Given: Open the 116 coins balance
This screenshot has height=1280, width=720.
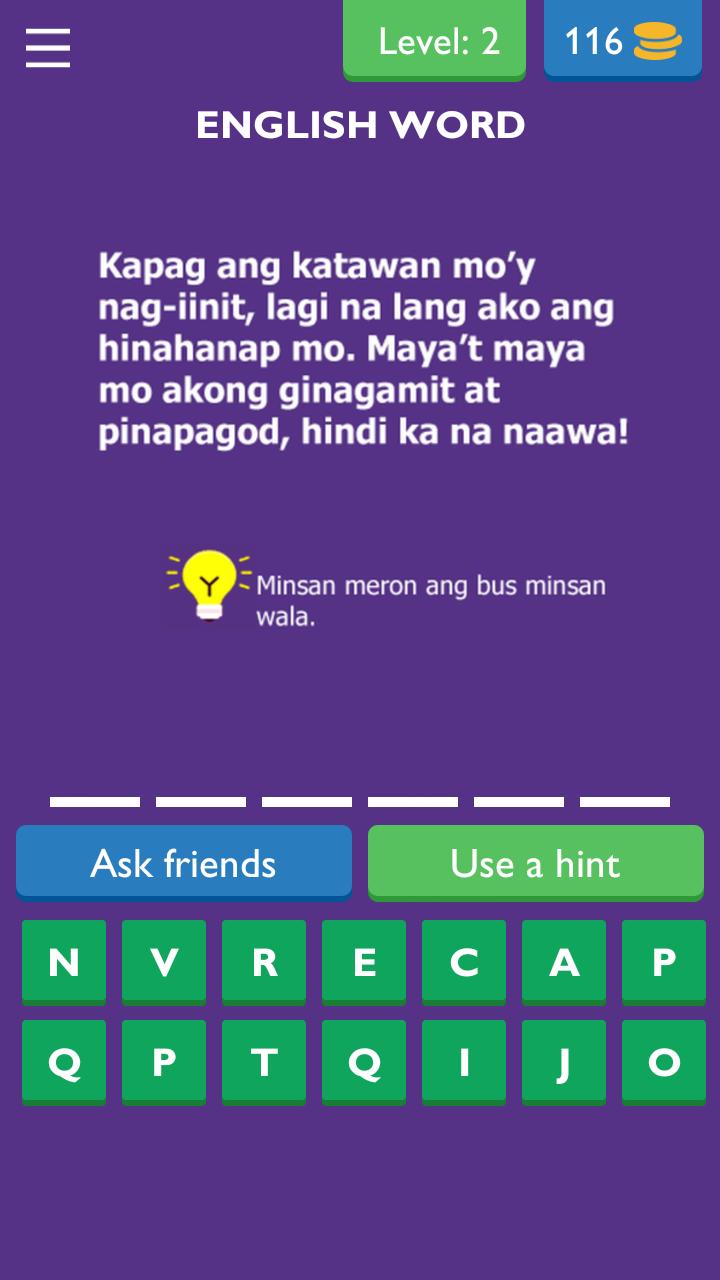Looking at the screenshot, I should click(623, 41).
